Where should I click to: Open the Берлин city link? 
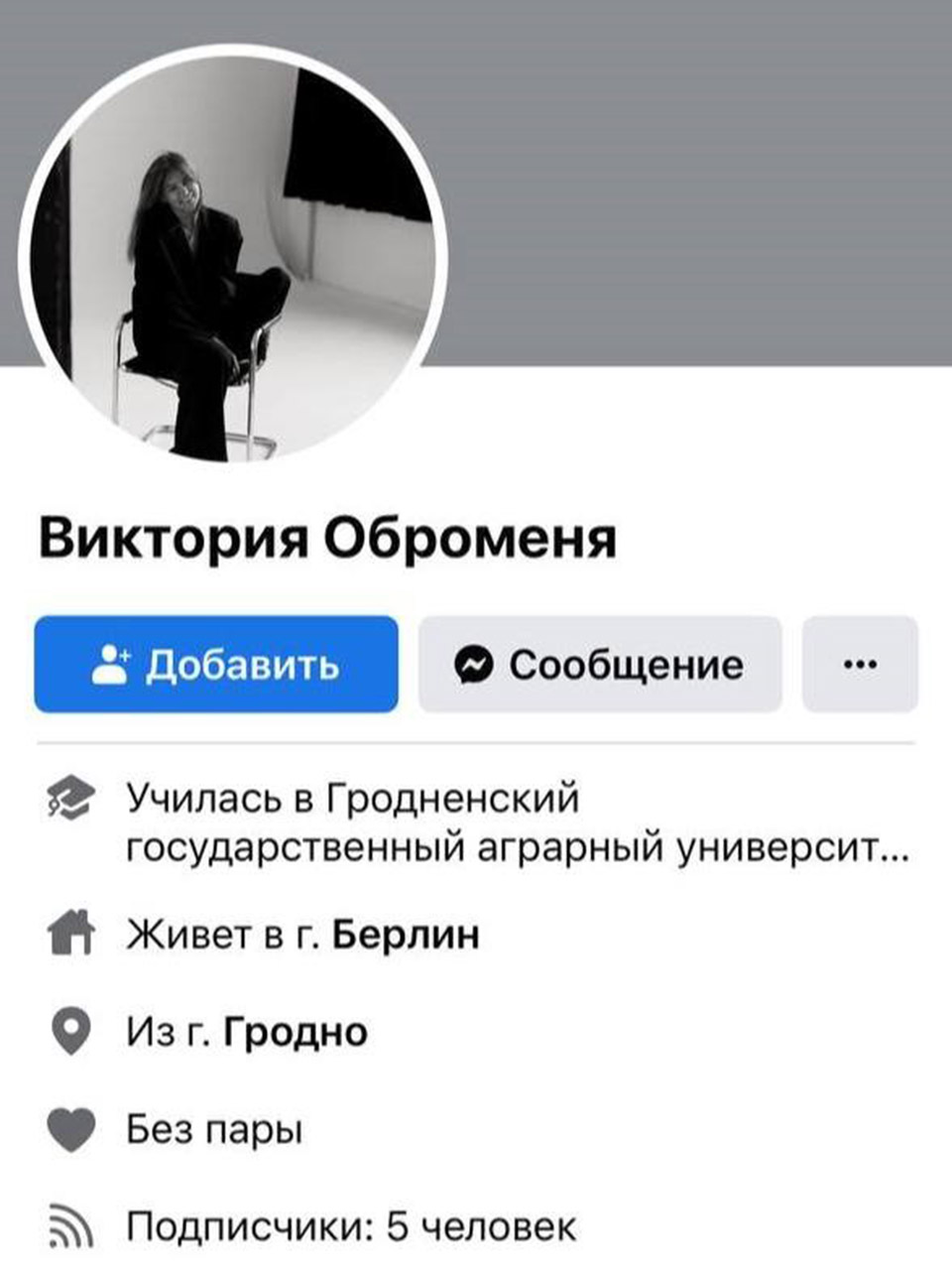(406, 935)
